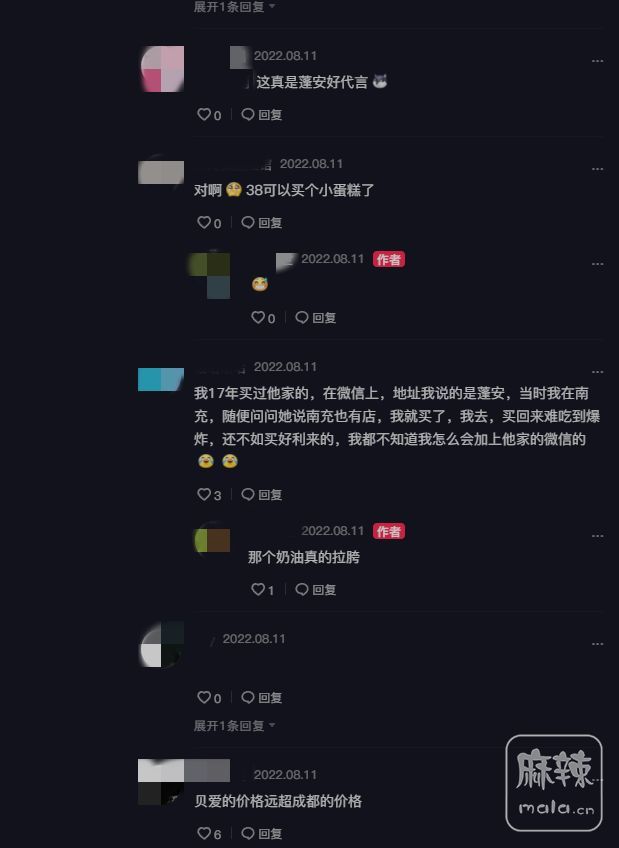Open the overflow menu for 那个奶油真的拉胯
Image resolution: width=619 pixels, height=848 pixels.
click(x=597, y=536)
